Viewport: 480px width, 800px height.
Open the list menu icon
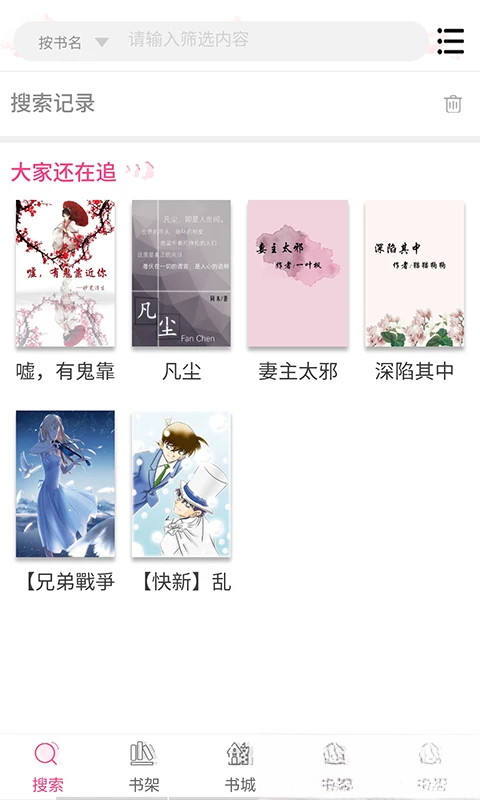451,41
